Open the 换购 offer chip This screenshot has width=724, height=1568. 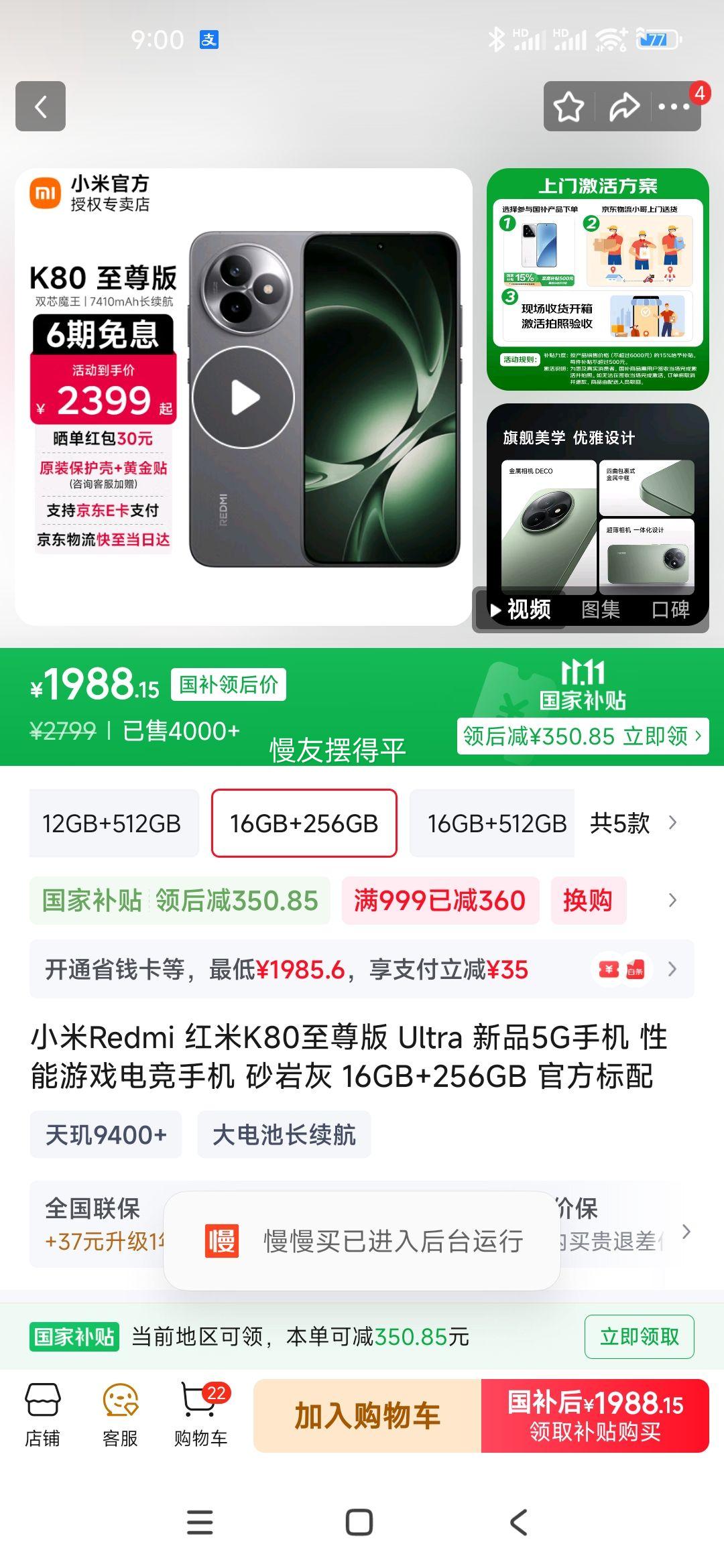pyautogui.click(x=588, y=900)
